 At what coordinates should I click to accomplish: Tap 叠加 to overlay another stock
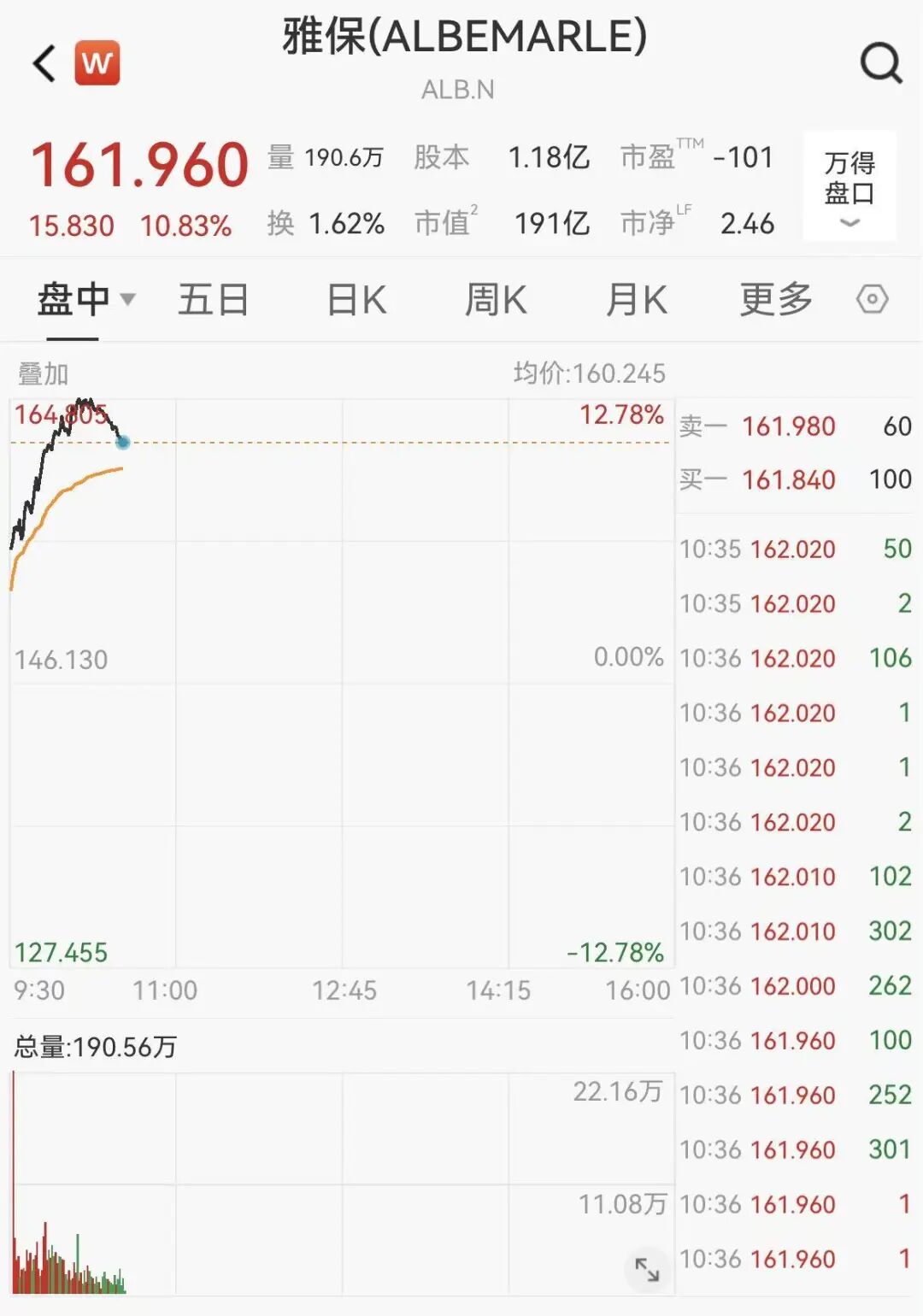(43, 373)
